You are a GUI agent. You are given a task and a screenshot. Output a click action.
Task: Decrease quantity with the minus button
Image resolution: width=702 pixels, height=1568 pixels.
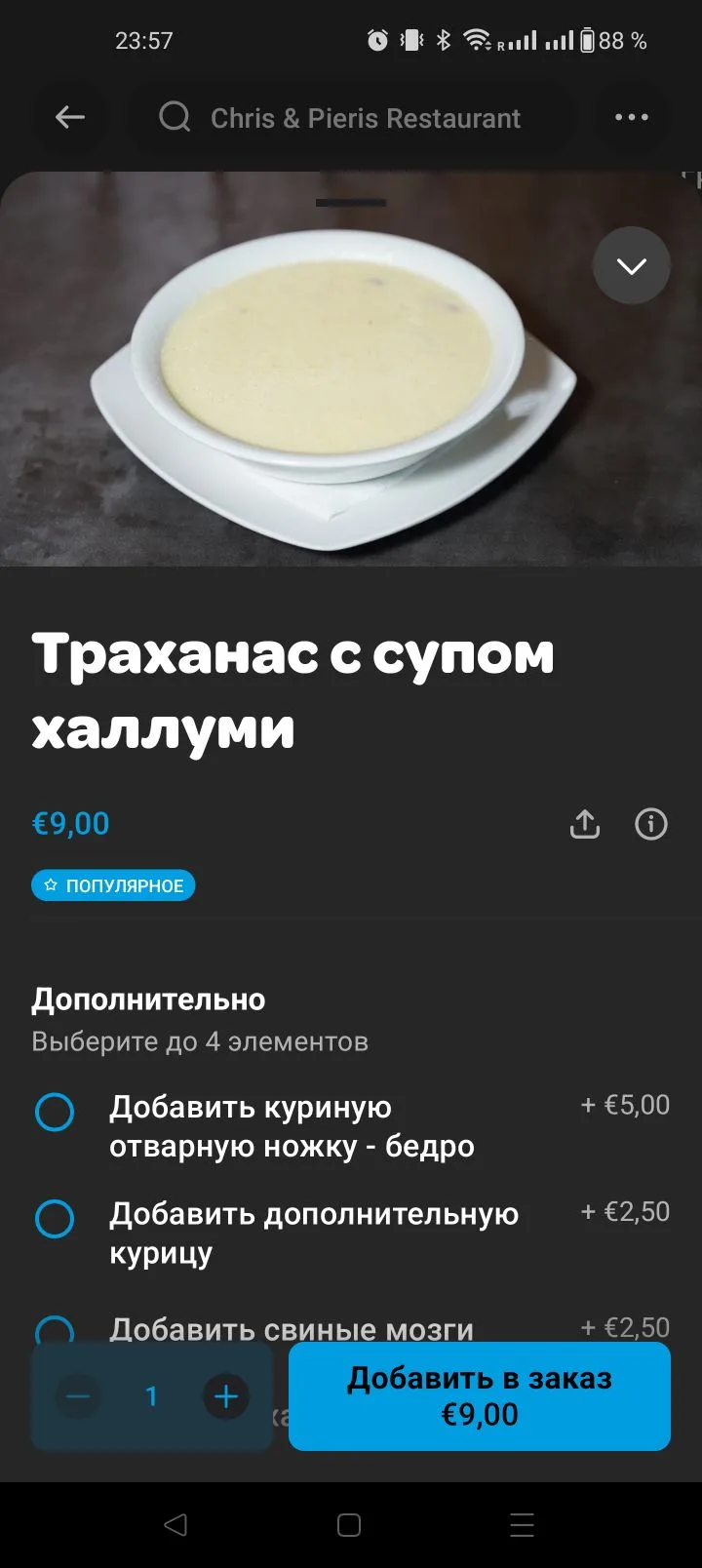click(x=78, y=1397)
